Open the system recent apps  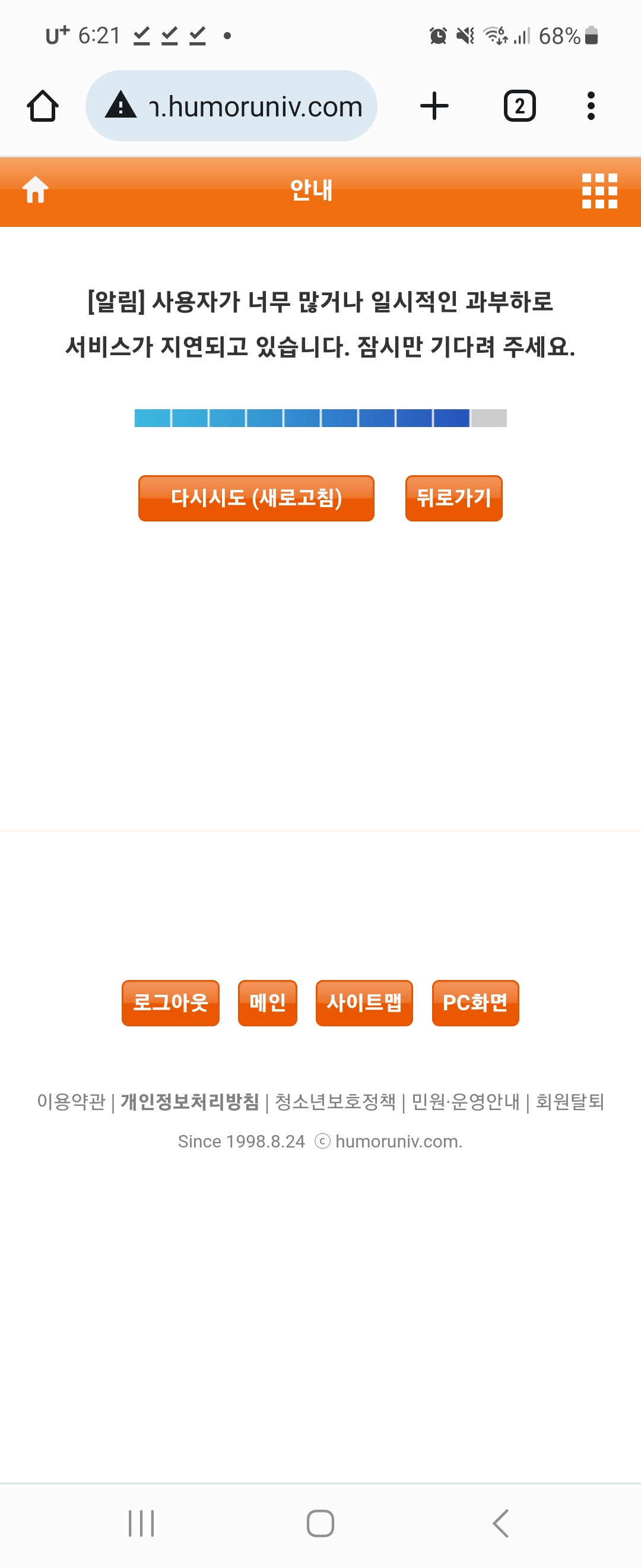141,1523
